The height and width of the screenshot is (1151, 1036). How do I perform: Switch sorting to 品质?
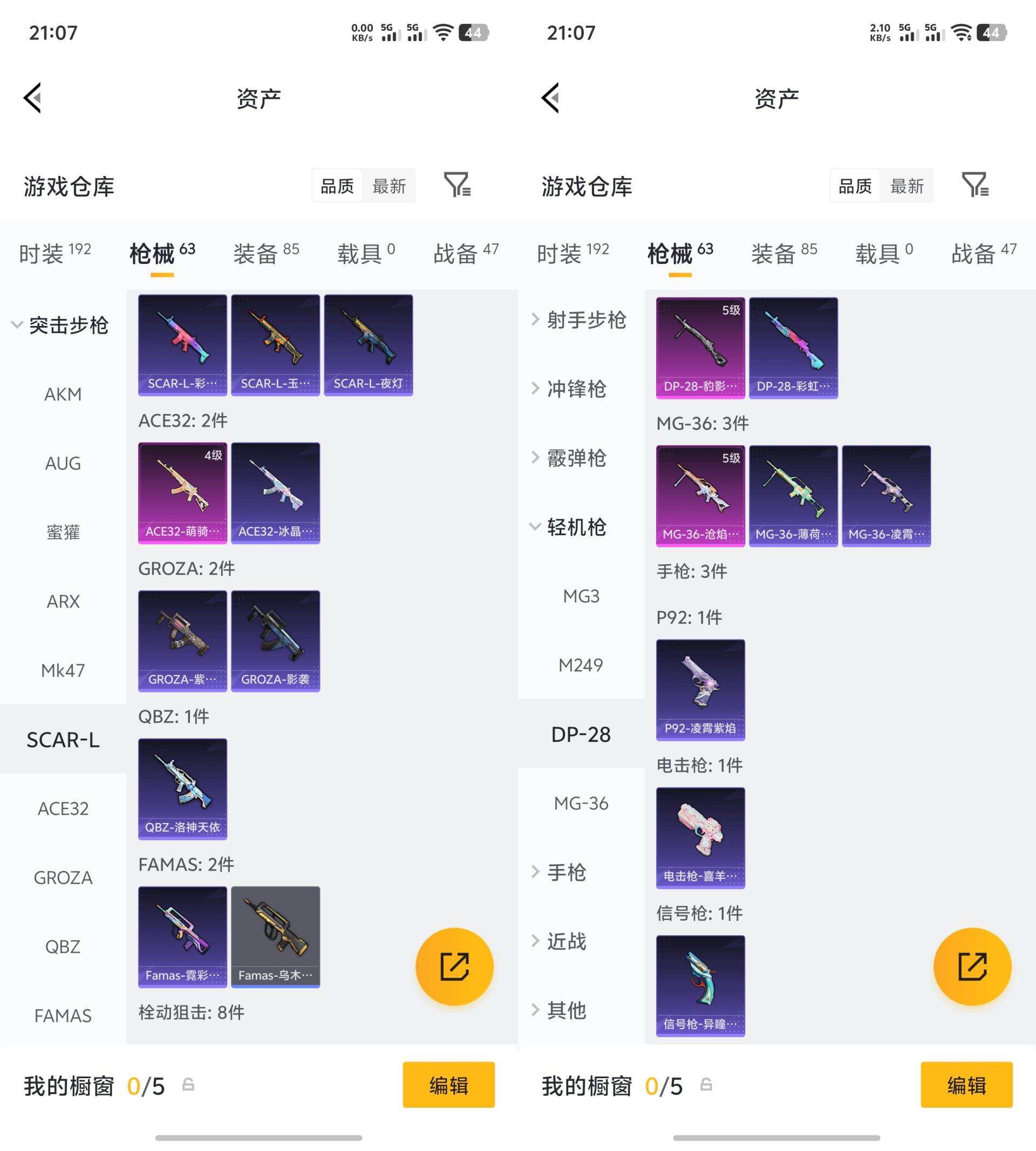click(337, 185)
